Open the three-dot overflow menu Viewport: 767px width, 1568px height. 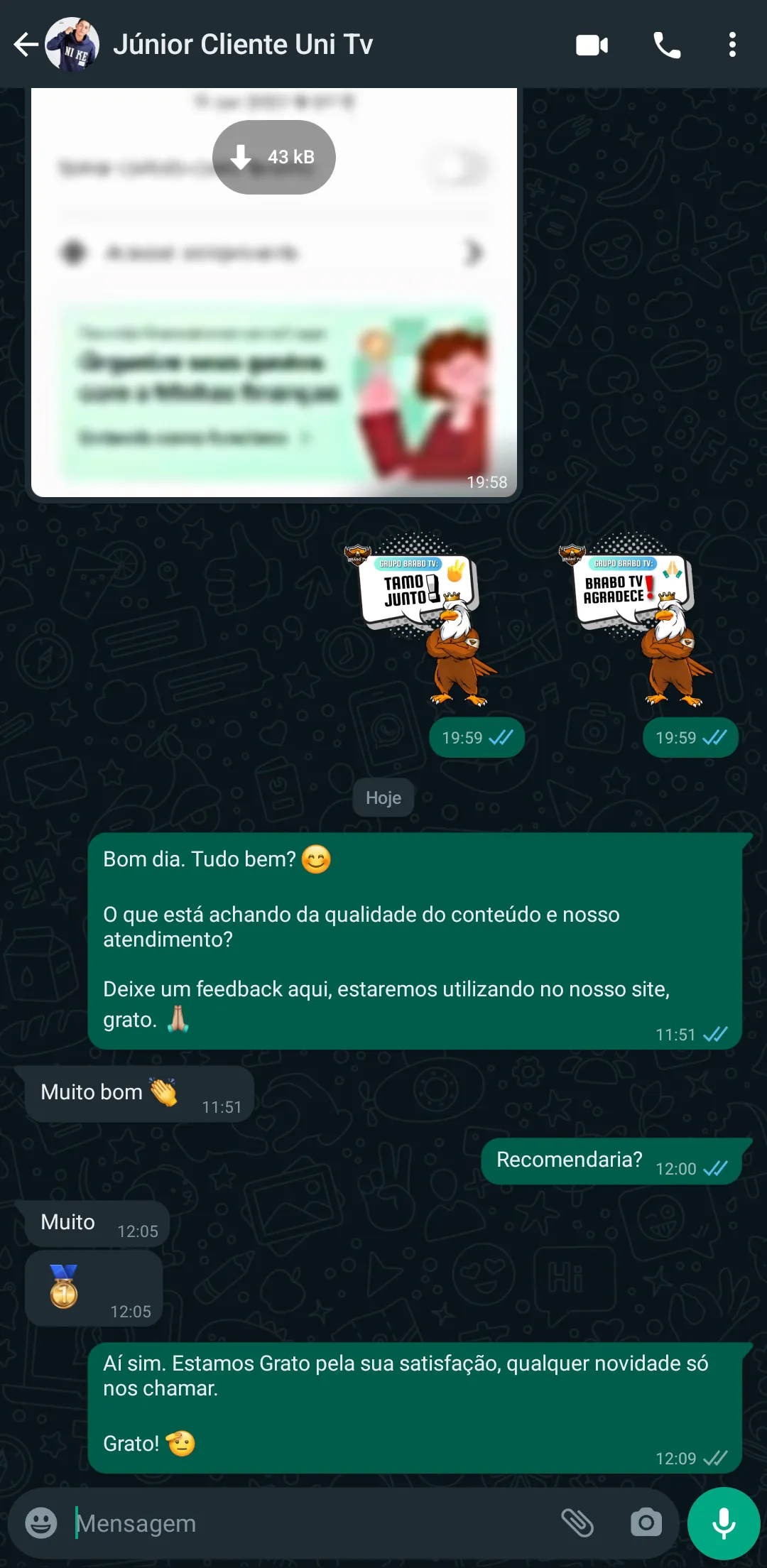pyautogui.click(x=733, y=44)
